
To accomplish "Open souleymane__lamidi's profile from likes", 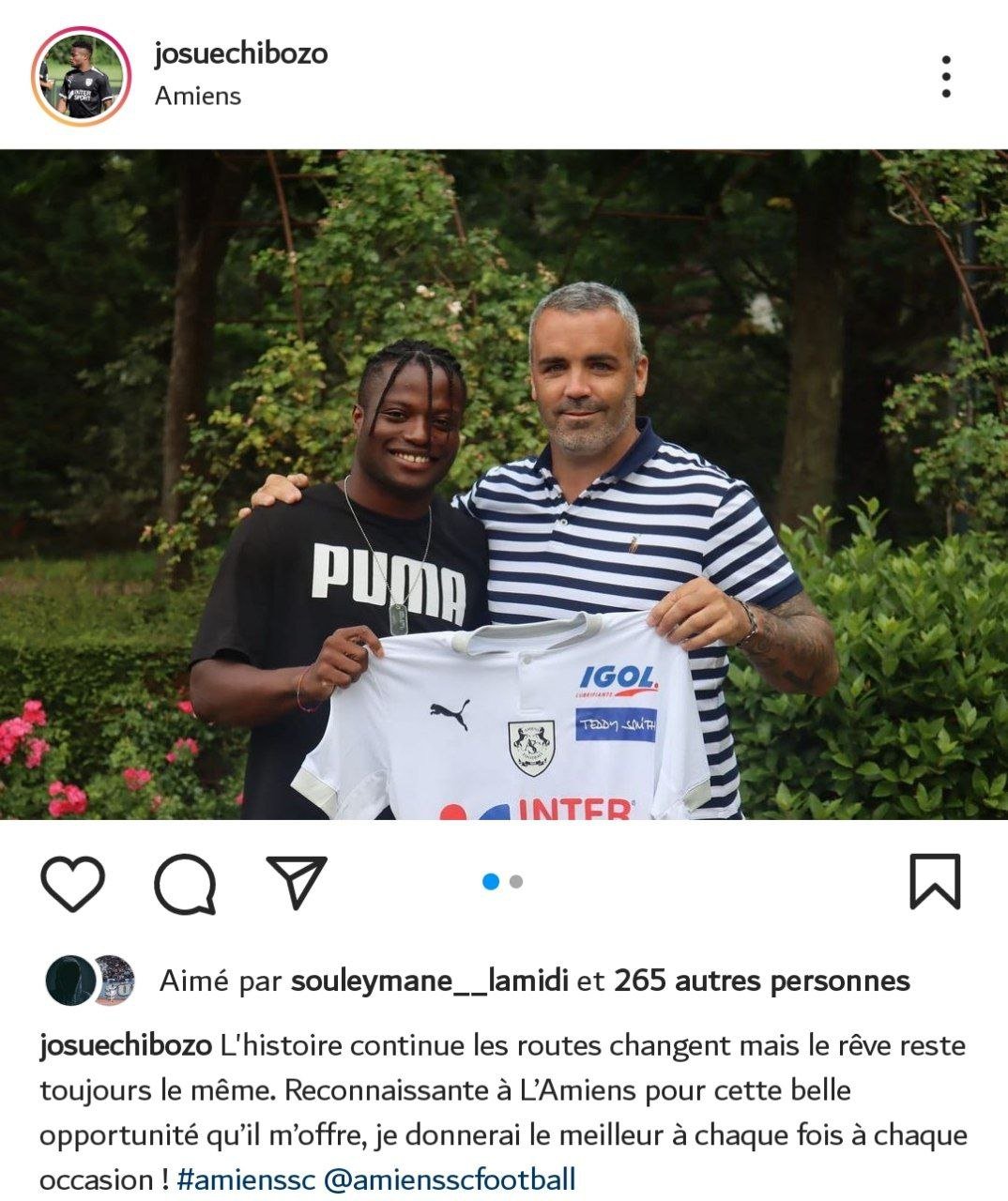I will pos(430,981).
